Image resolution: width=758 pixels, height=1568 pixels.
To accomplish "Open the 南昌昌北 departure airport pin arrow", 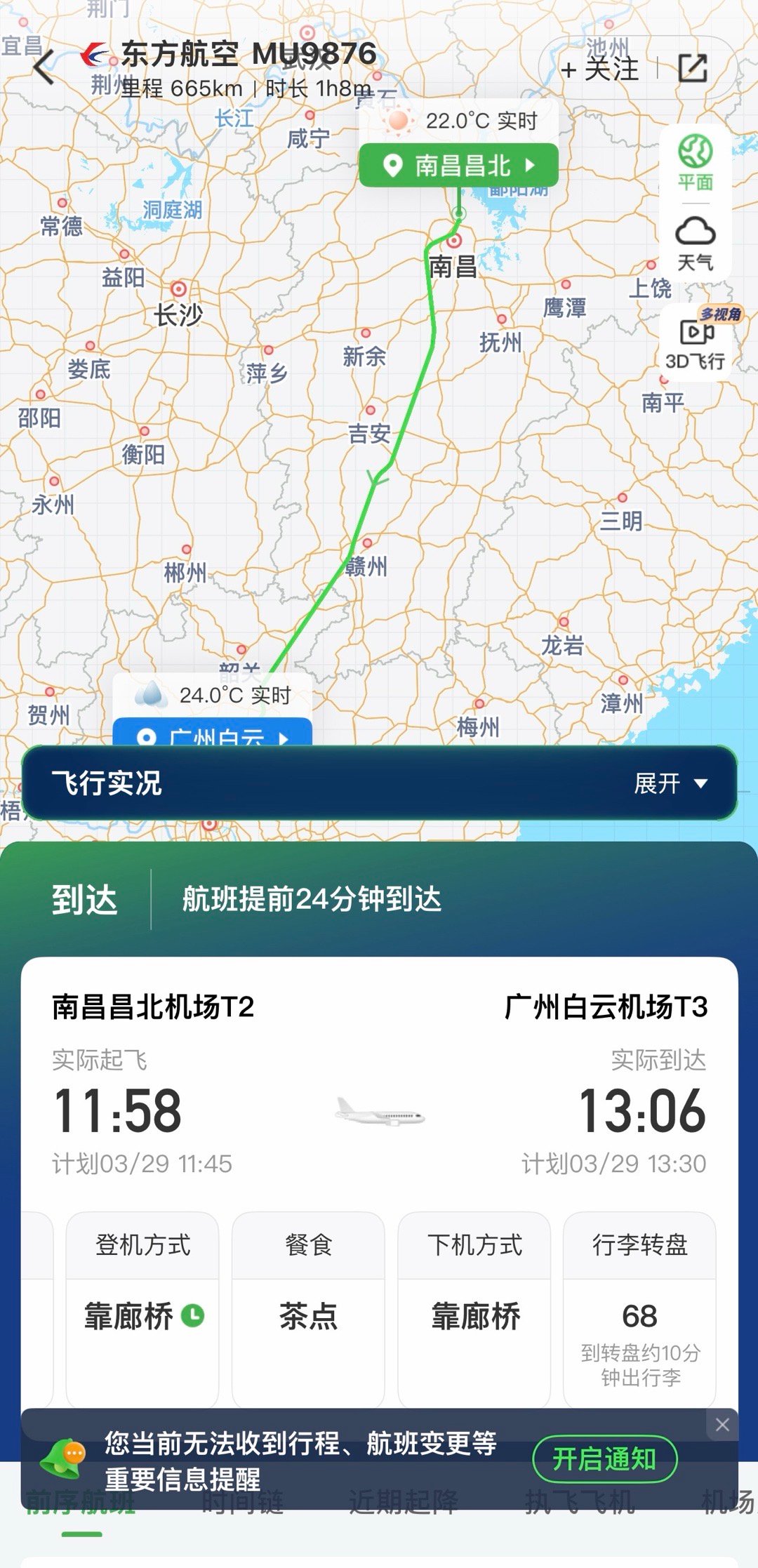I will pyautogui.click(x=531, y=164).
